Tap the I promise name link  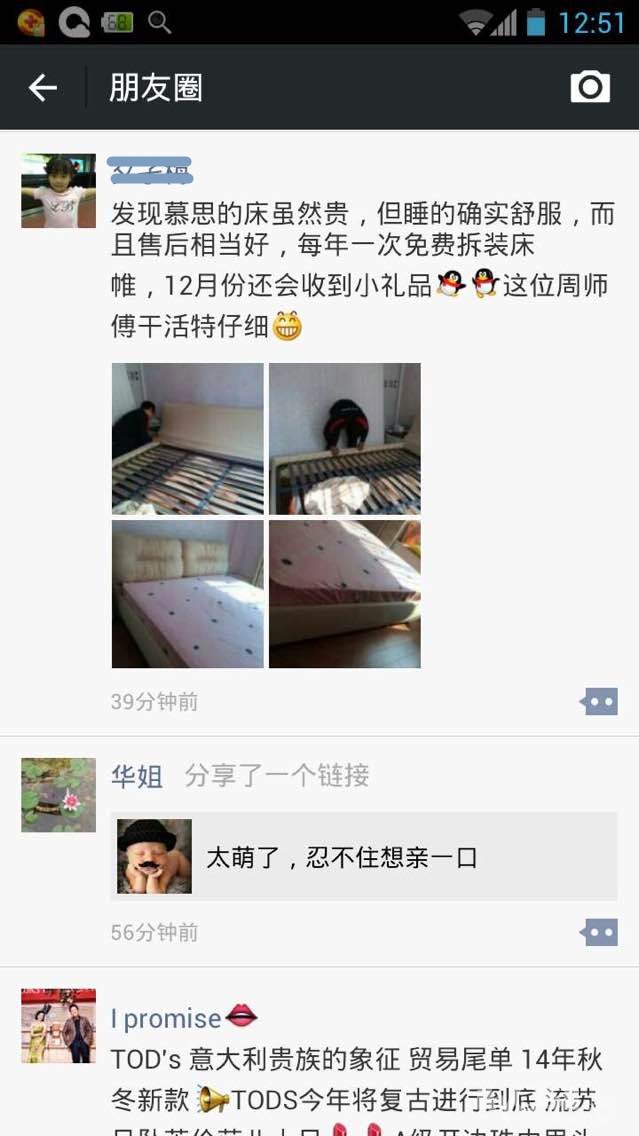166,1018
